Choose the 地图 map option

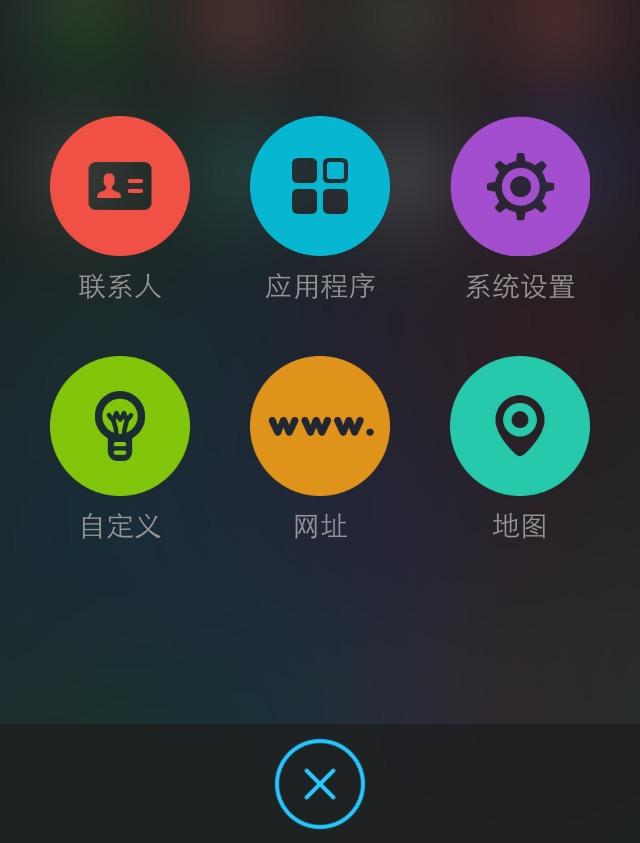click(520, 426)
